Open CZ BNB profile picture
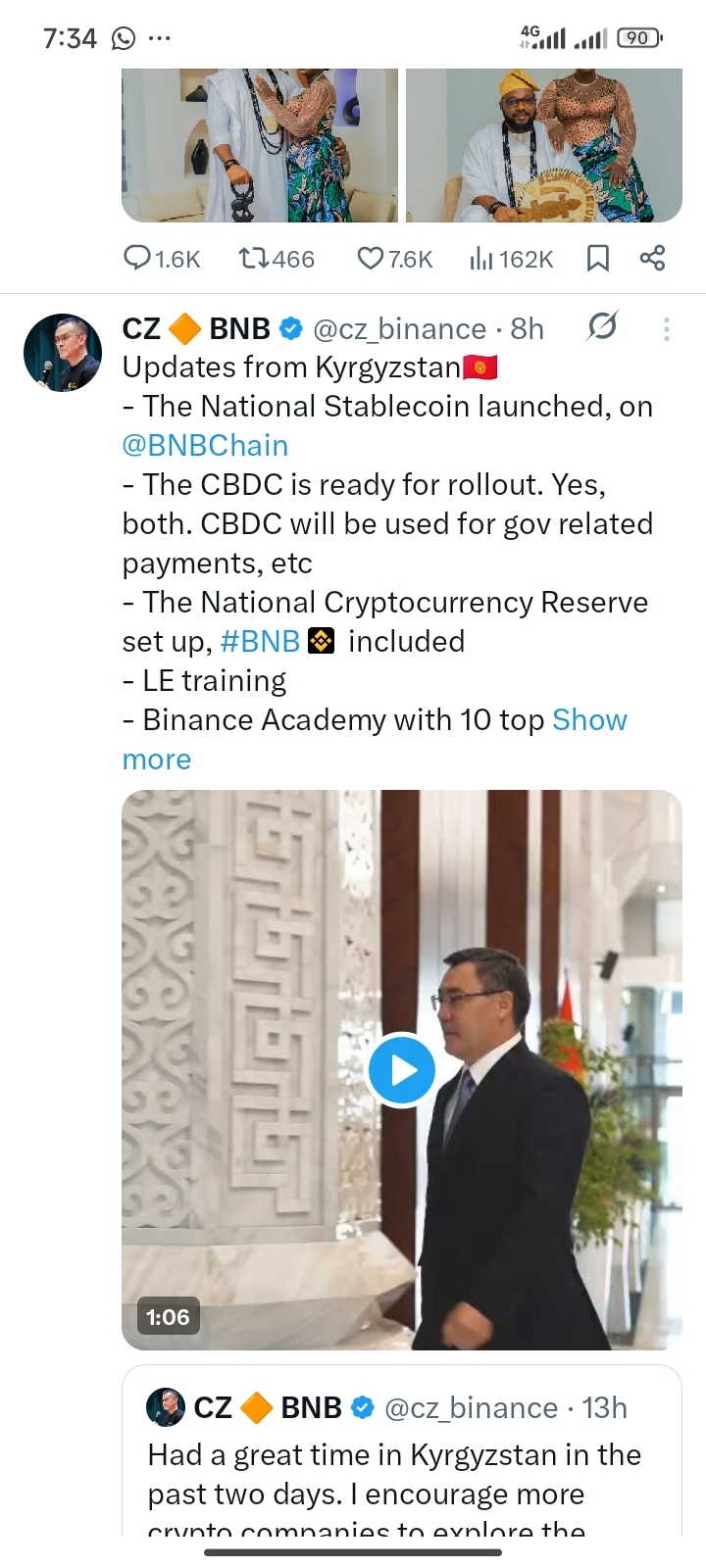Screen dimensions: 706x1568 coord(63,353)
